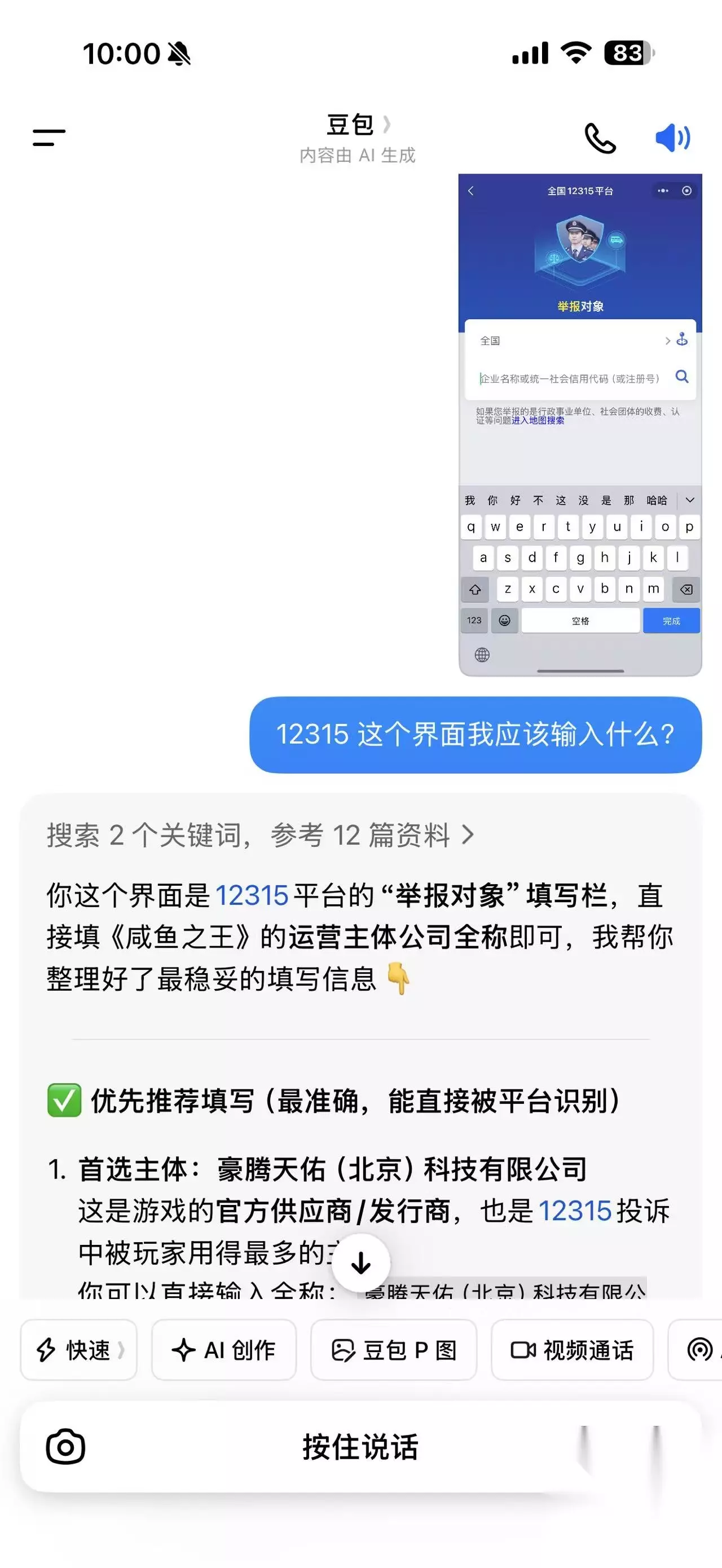This screenshot has width=722, height=1568.
Task: Open the side menu drawer
Action: pyautogui.click(x=49, y=138)
